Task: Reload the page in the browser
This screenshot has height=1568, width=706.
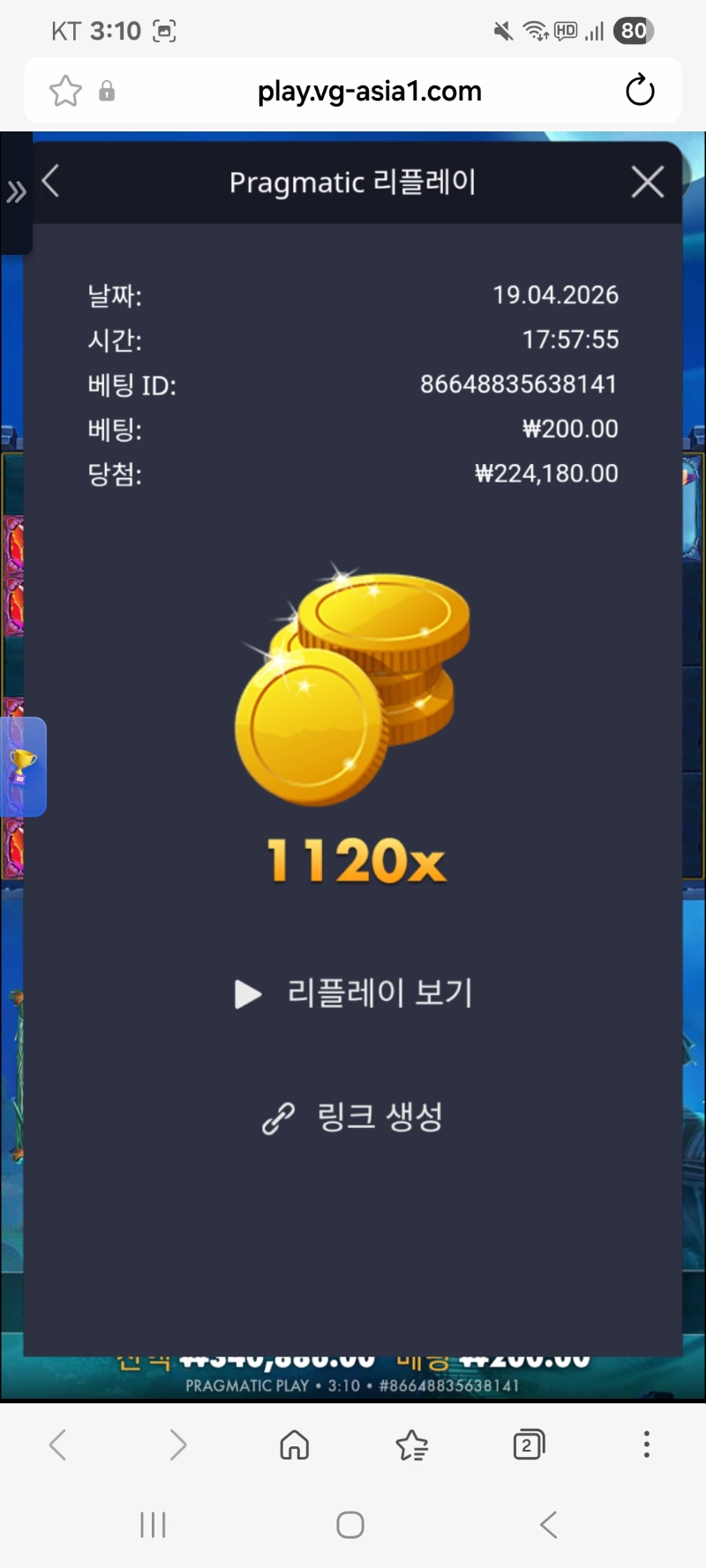Action: click(640, 90)
